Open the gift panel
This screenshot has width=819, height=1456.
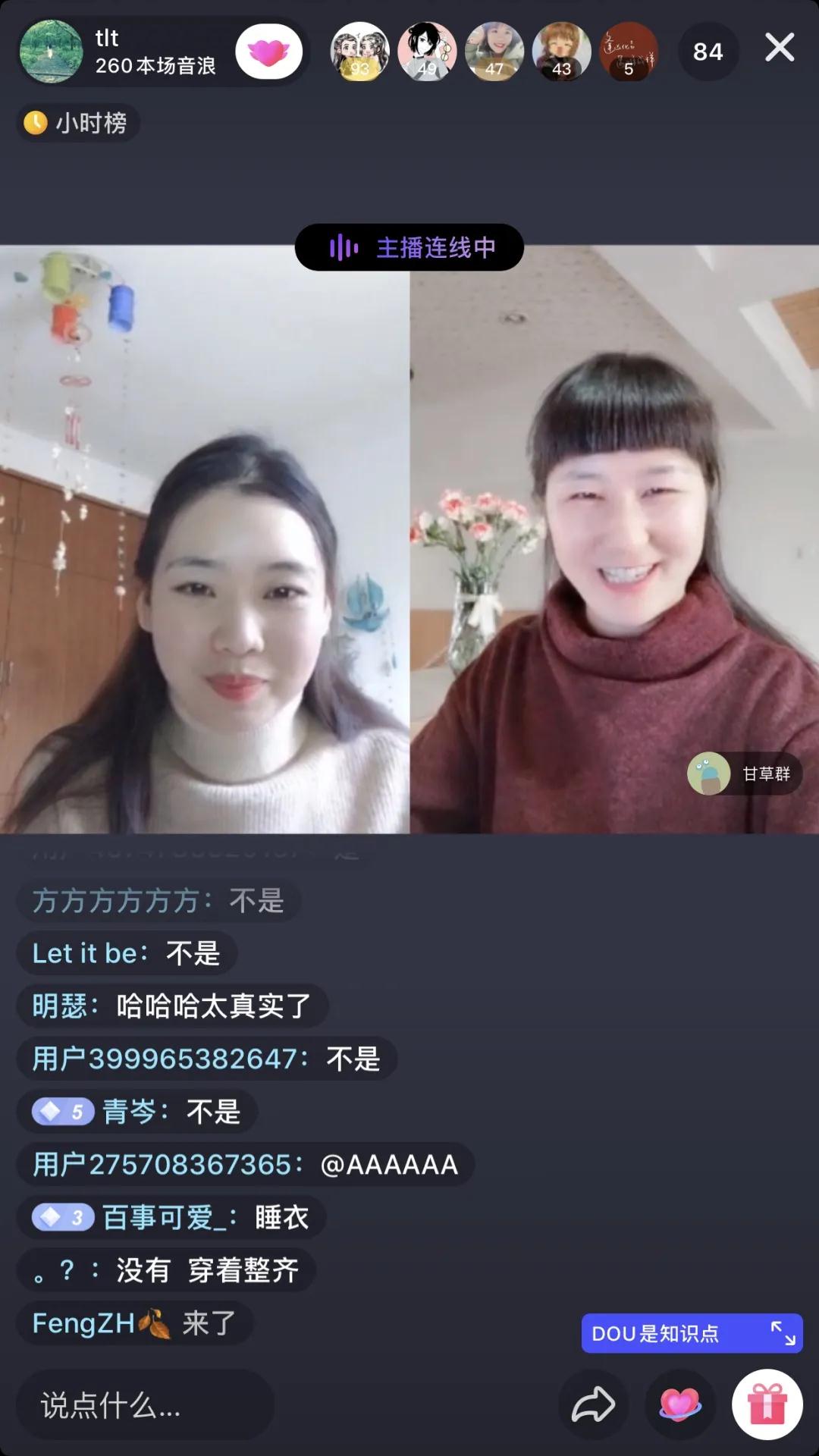coord(767,1405)
